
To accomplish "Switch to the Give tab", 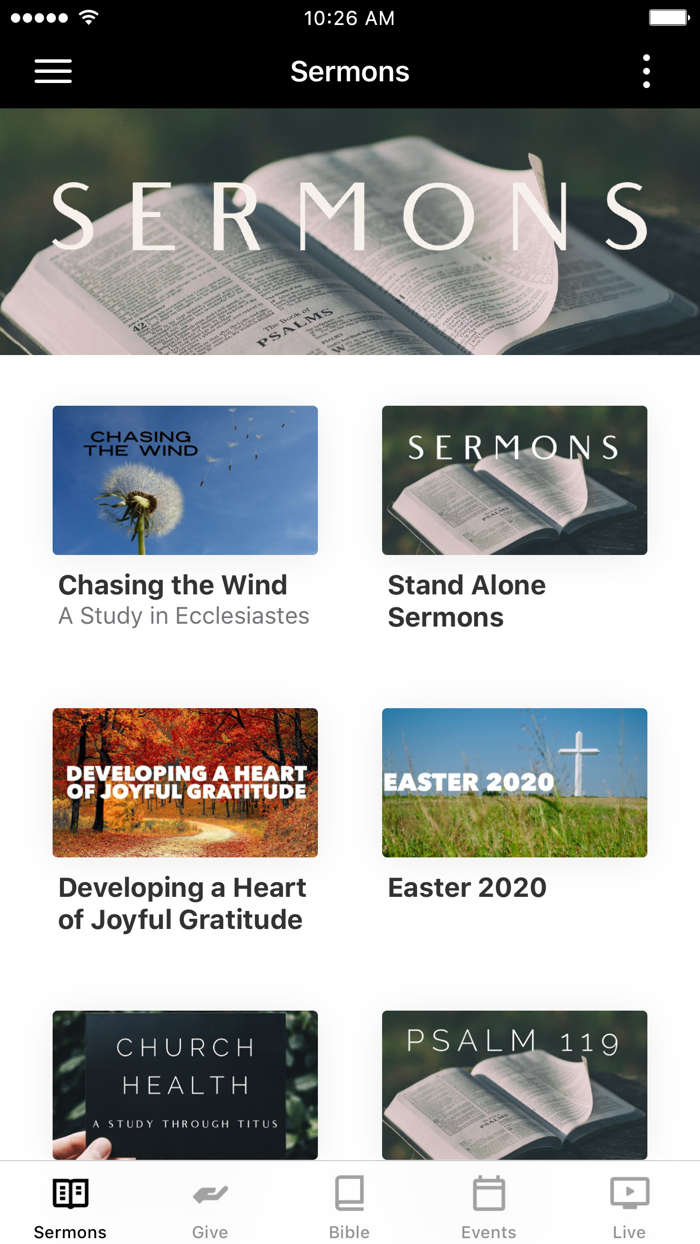I will coord(210,1206).
